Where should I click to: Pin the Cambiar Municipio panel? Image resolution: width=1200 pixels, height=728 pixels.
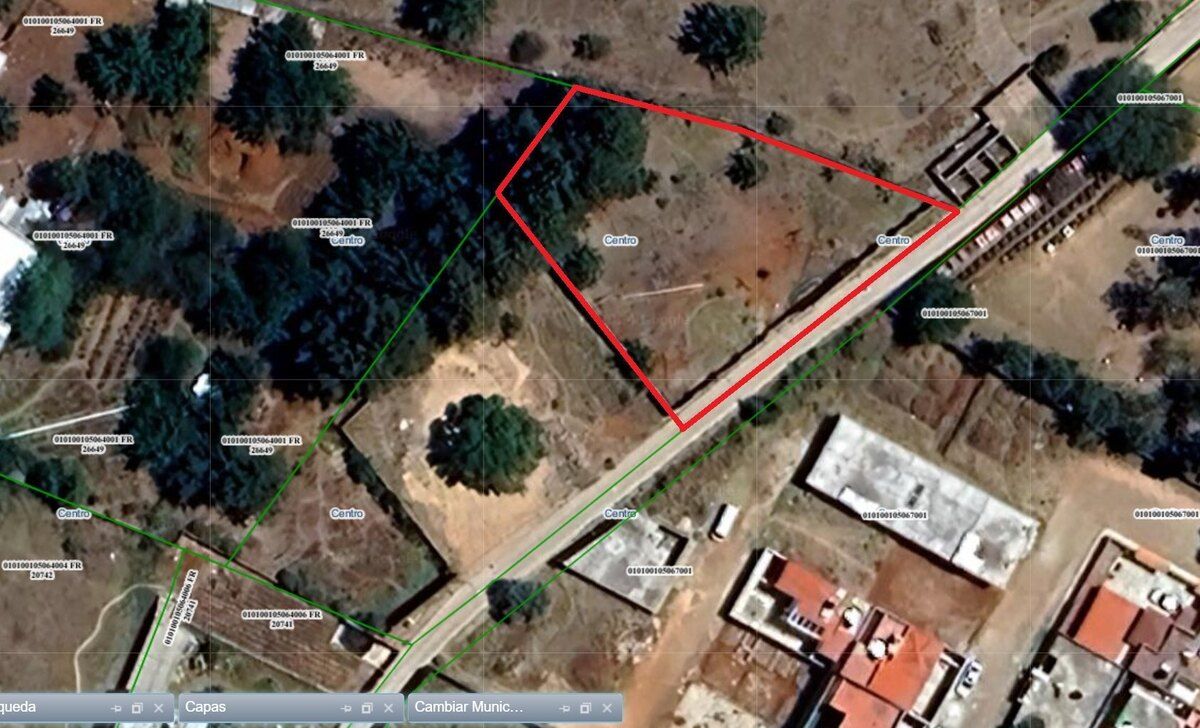click(565, 708)
